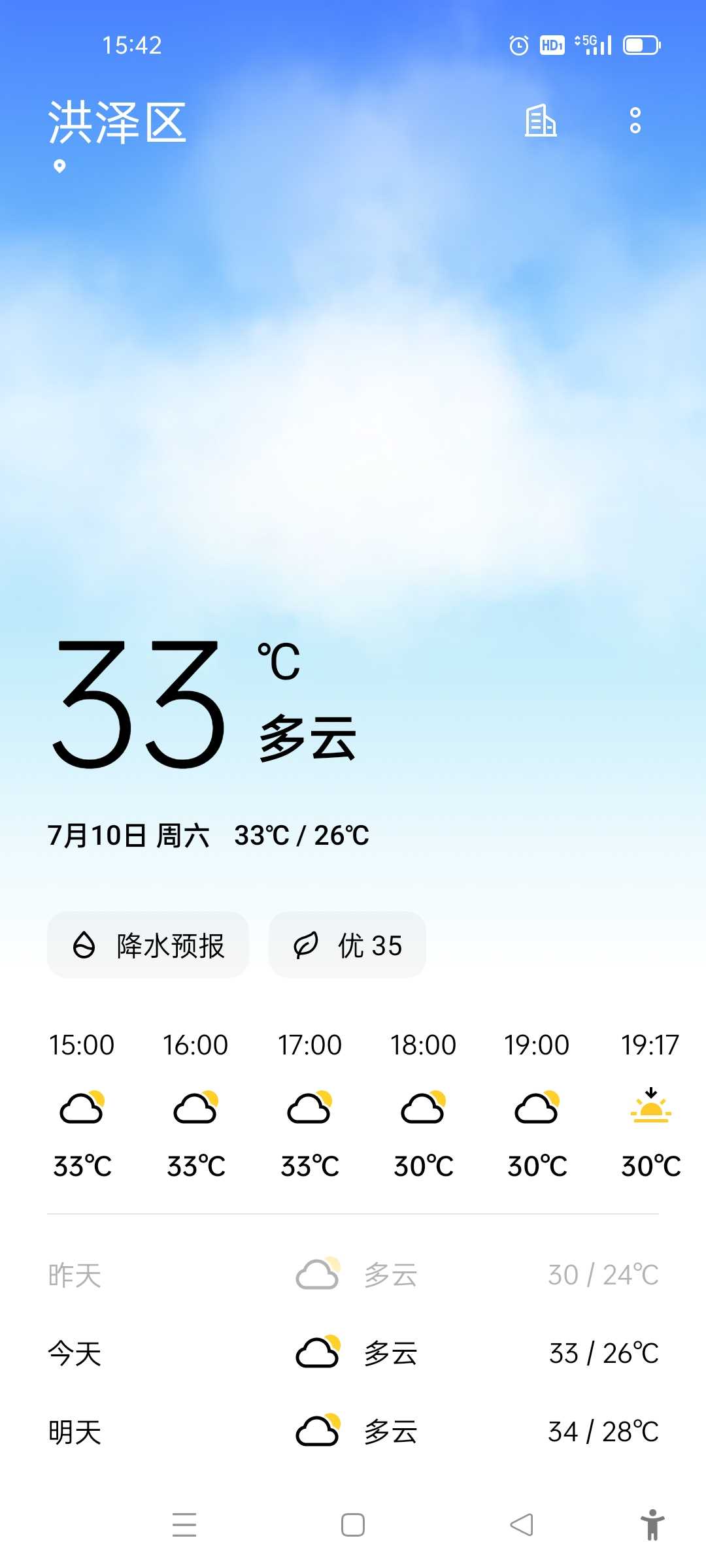
Task: Open today's forecast row 今天
Action: click(353, 1353)
